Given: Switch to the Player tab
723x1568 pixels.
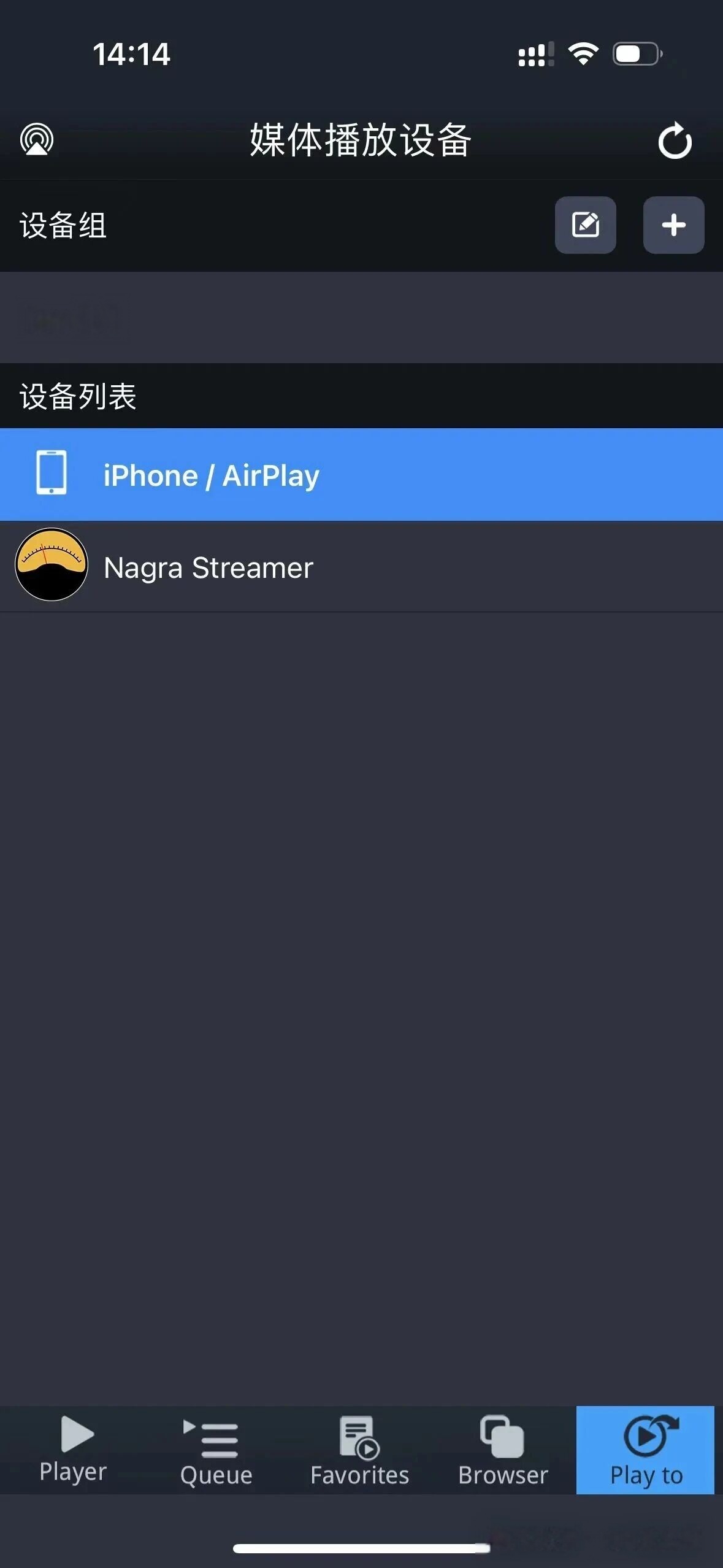Looking at the screenshot, I should click(73, 1450).
